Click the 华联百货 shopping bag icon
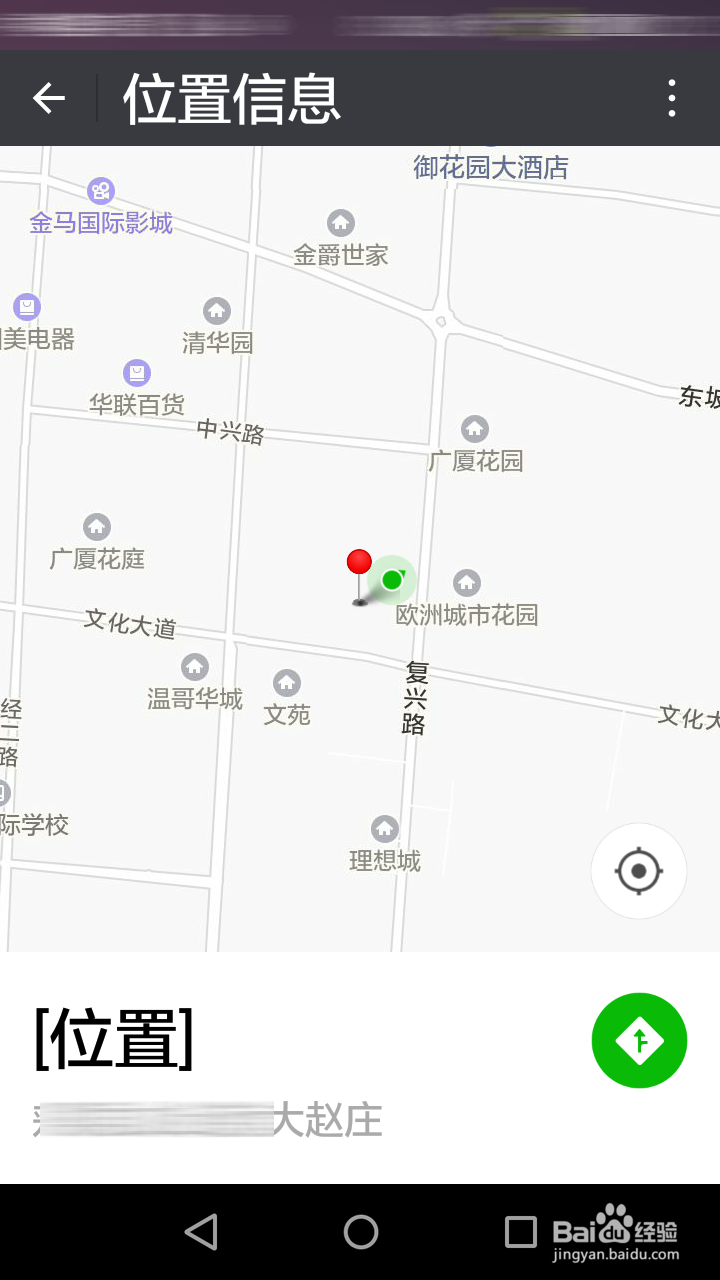This screenshot has width=720, height=1280. (136, 373)
